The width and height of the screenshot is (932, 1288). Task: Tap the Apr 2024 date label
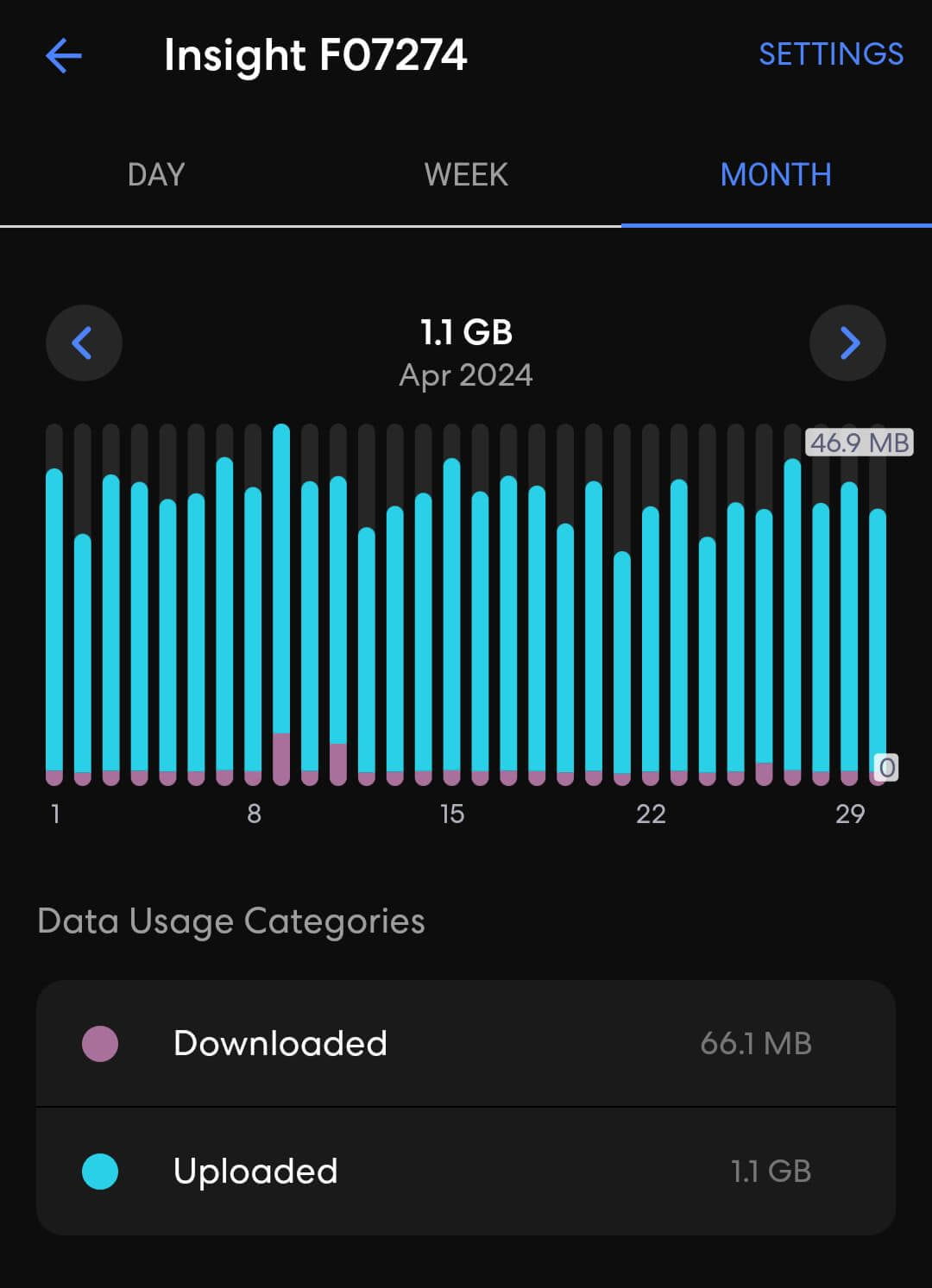(466, 375)
